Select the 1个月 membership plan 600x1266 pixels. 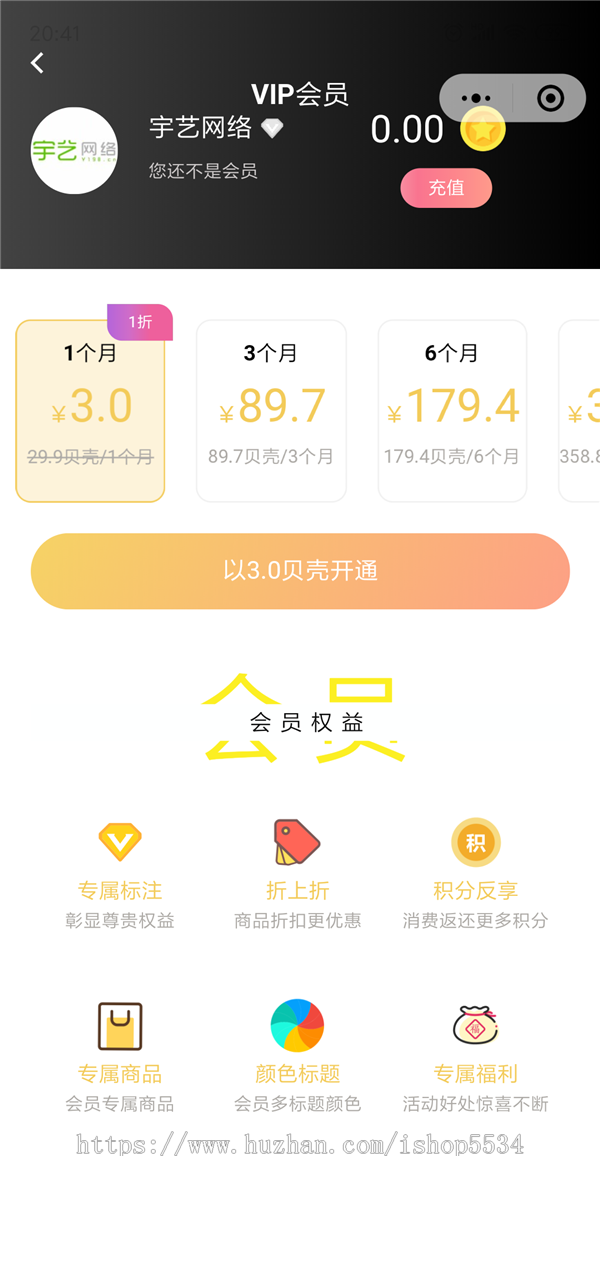click(90, 411)
